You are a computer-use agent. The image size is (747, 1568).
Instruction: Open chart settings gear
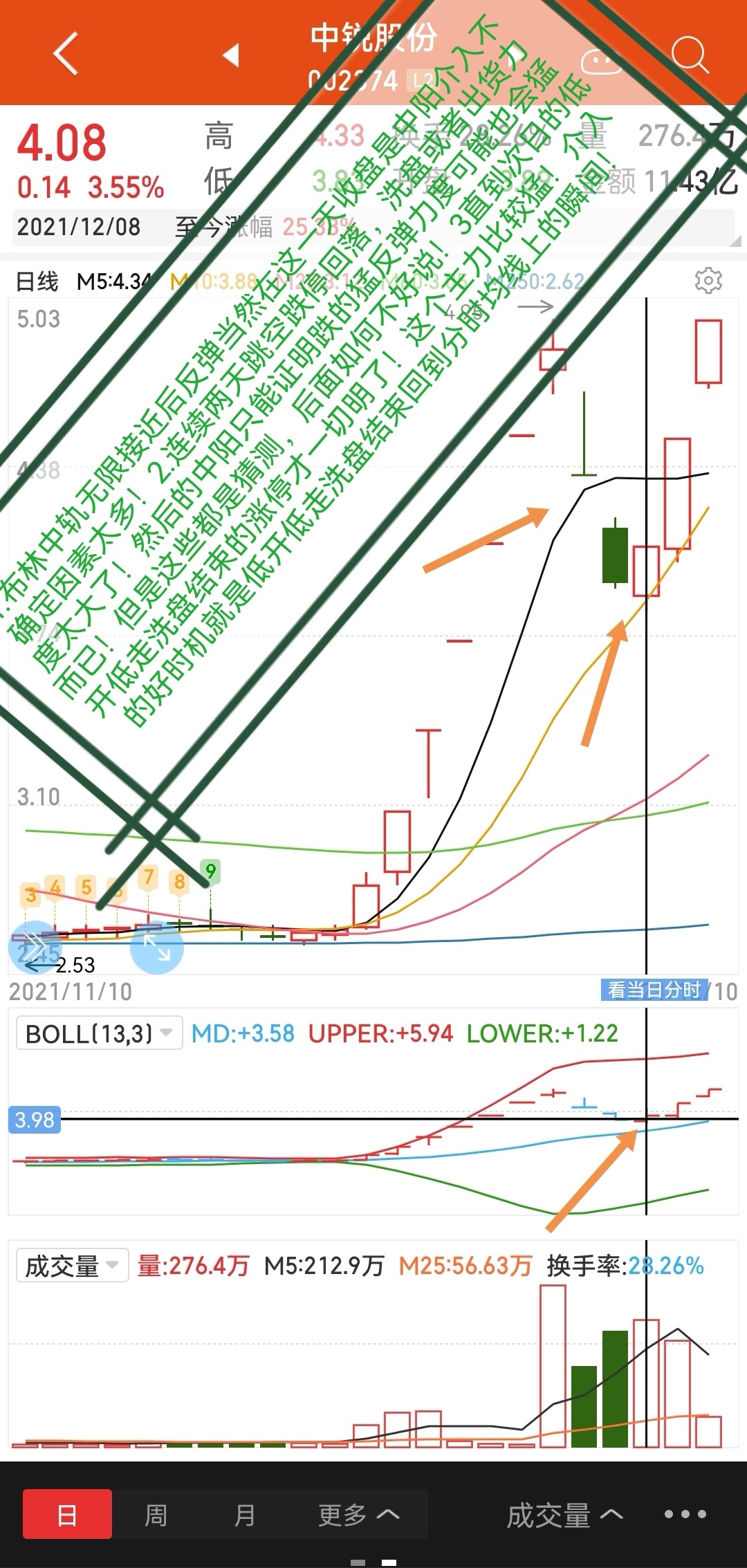708,280
